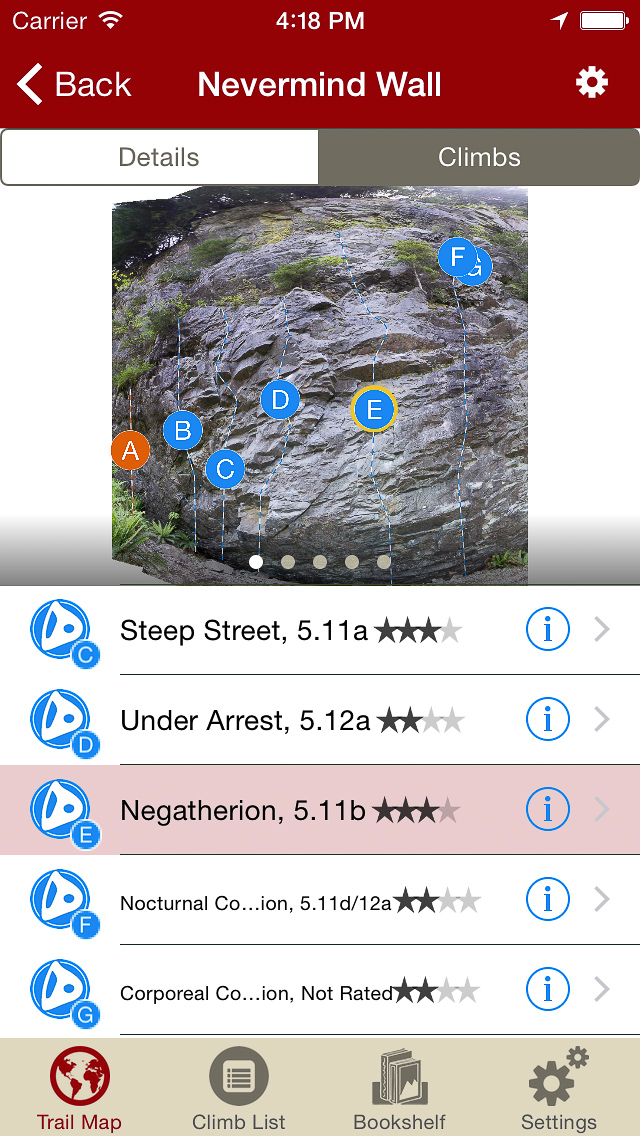Screen dimensions: 640x1136
Task: Show info for the Corporeal climb
Action: 547,990
